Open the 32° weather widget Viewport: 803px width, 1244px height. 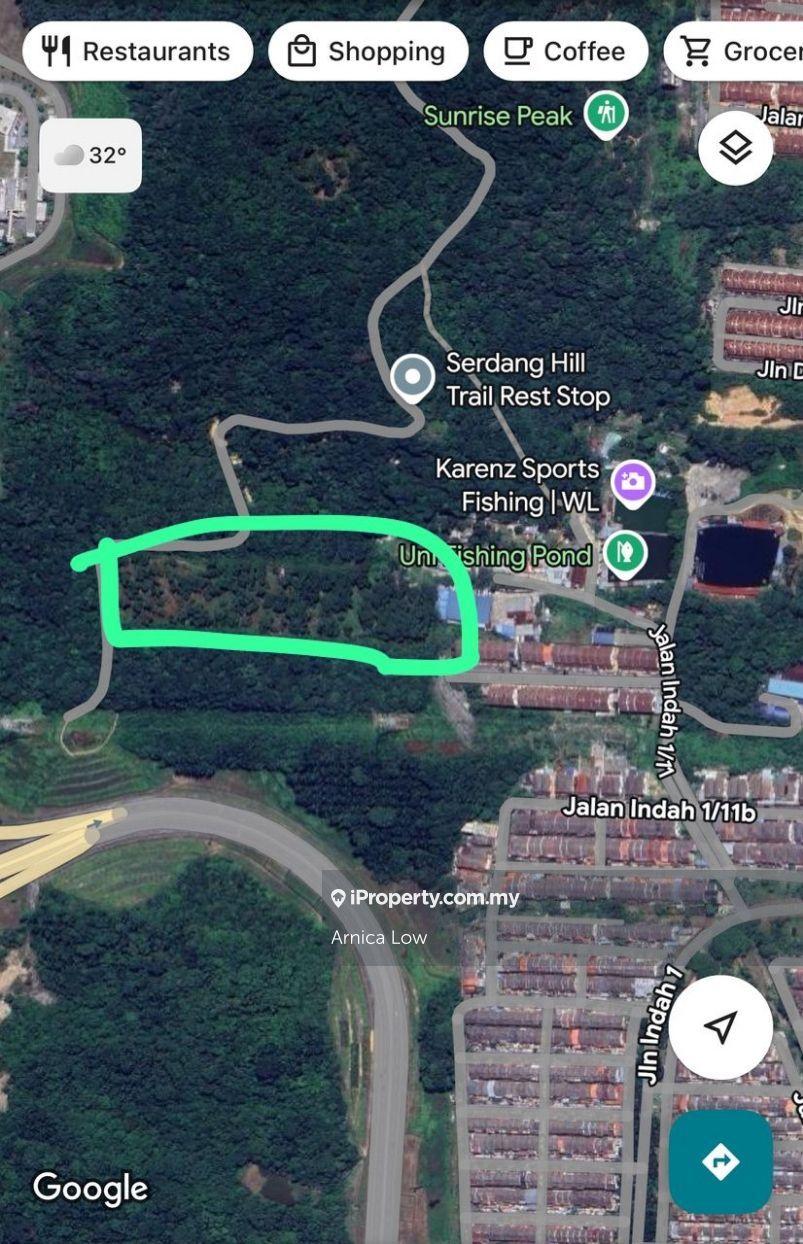click(x=91, y=155)
